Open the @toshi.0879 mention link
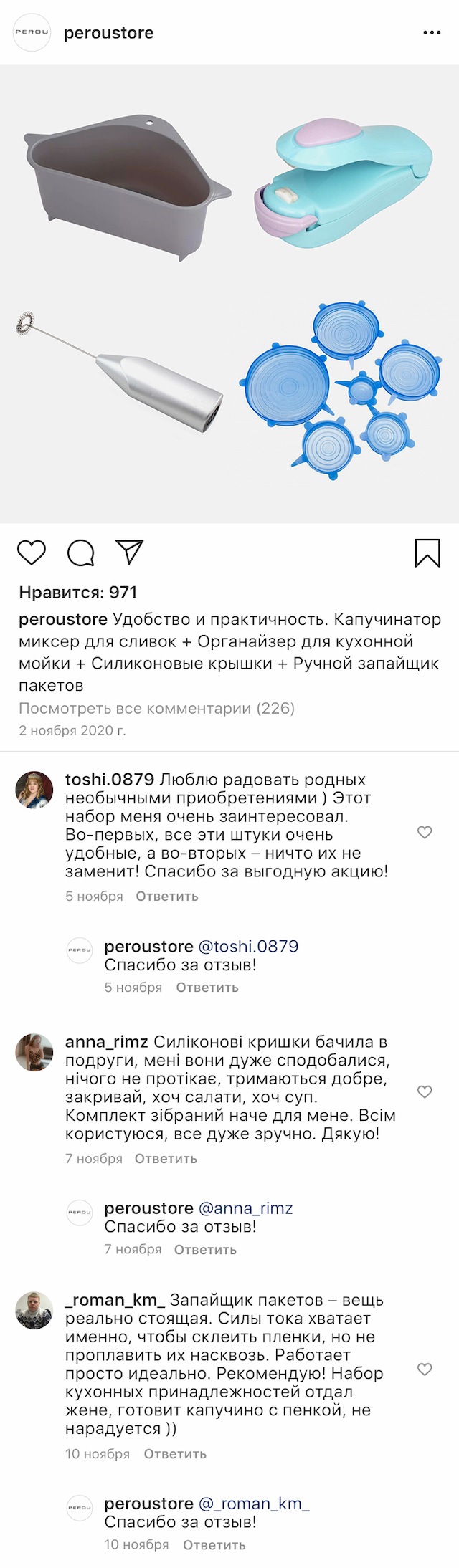 click(248, 946)
